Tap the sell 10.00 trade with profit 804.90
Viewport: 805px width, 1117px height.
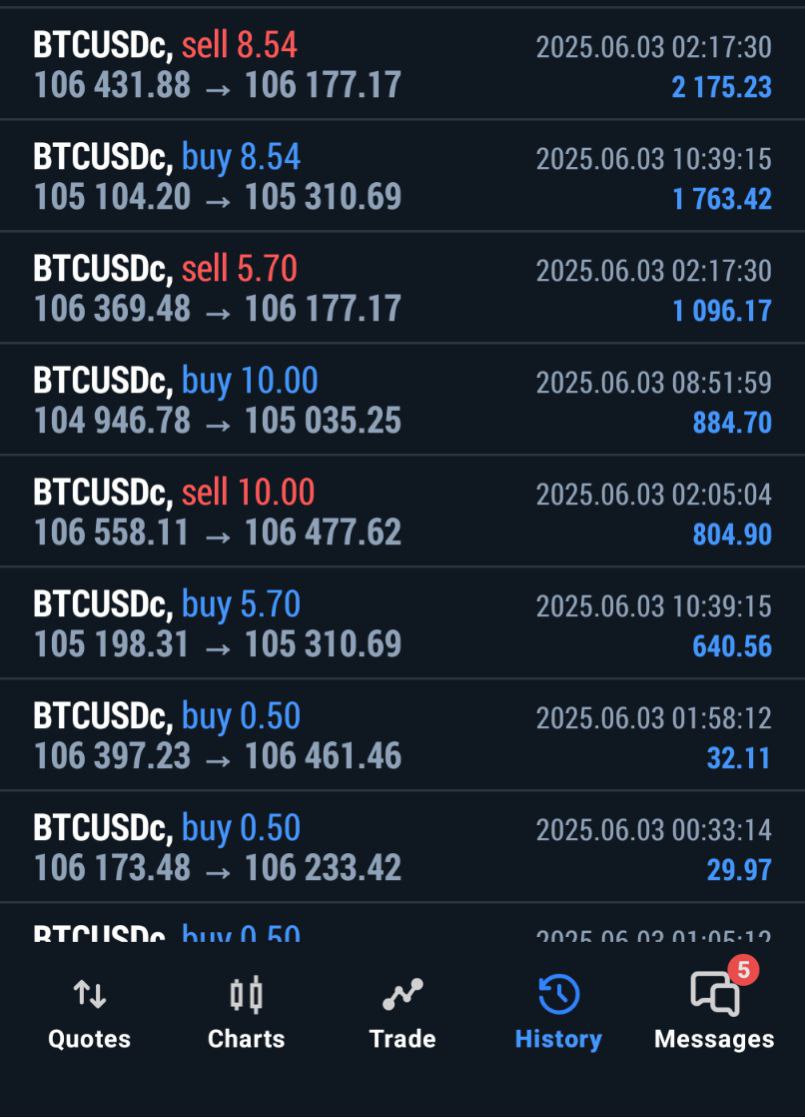coord(402,513)
